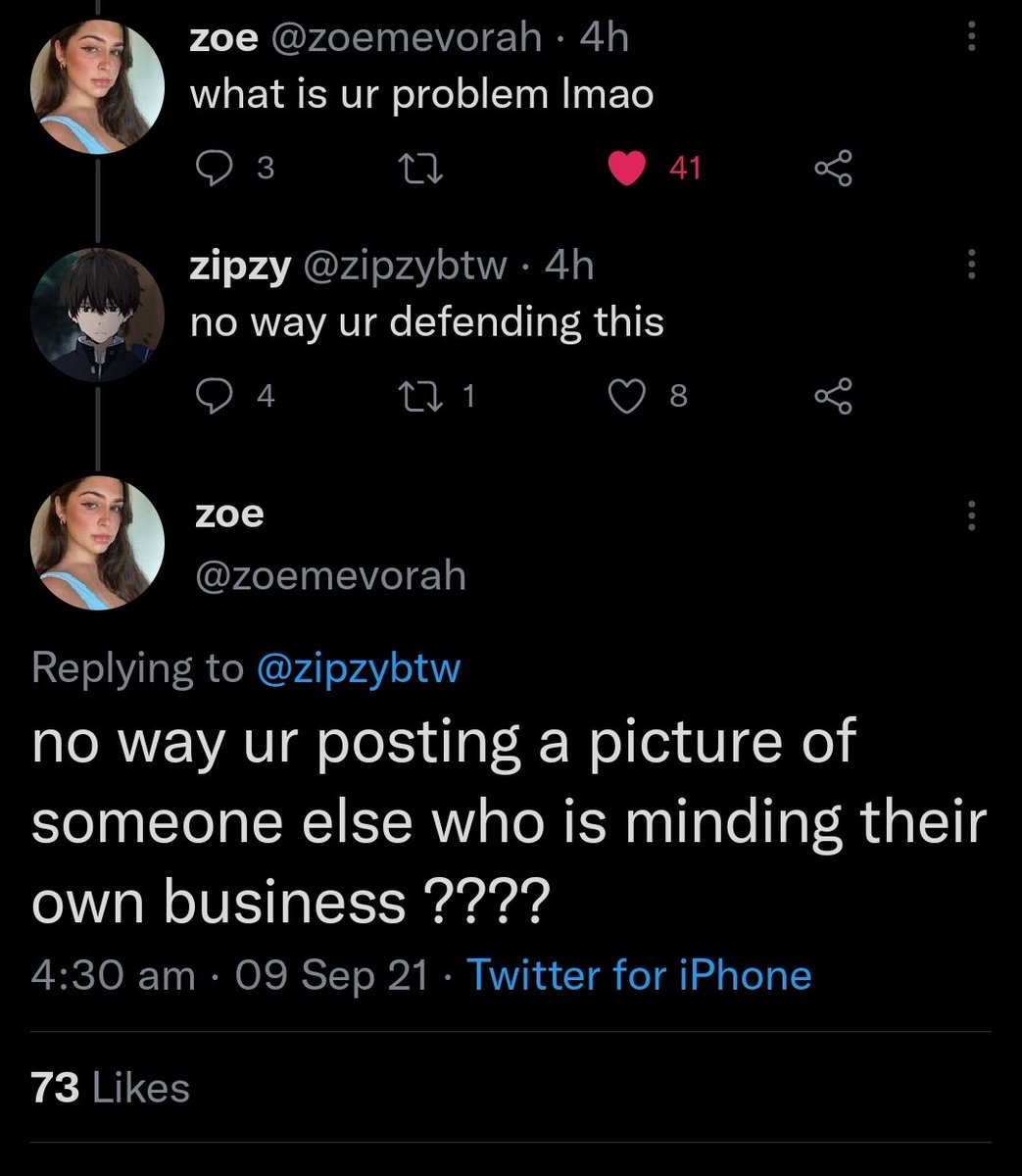This screenshot has width=1022, height=1176.
Task: Share zipzy's tweet
Action: (834, 396)
